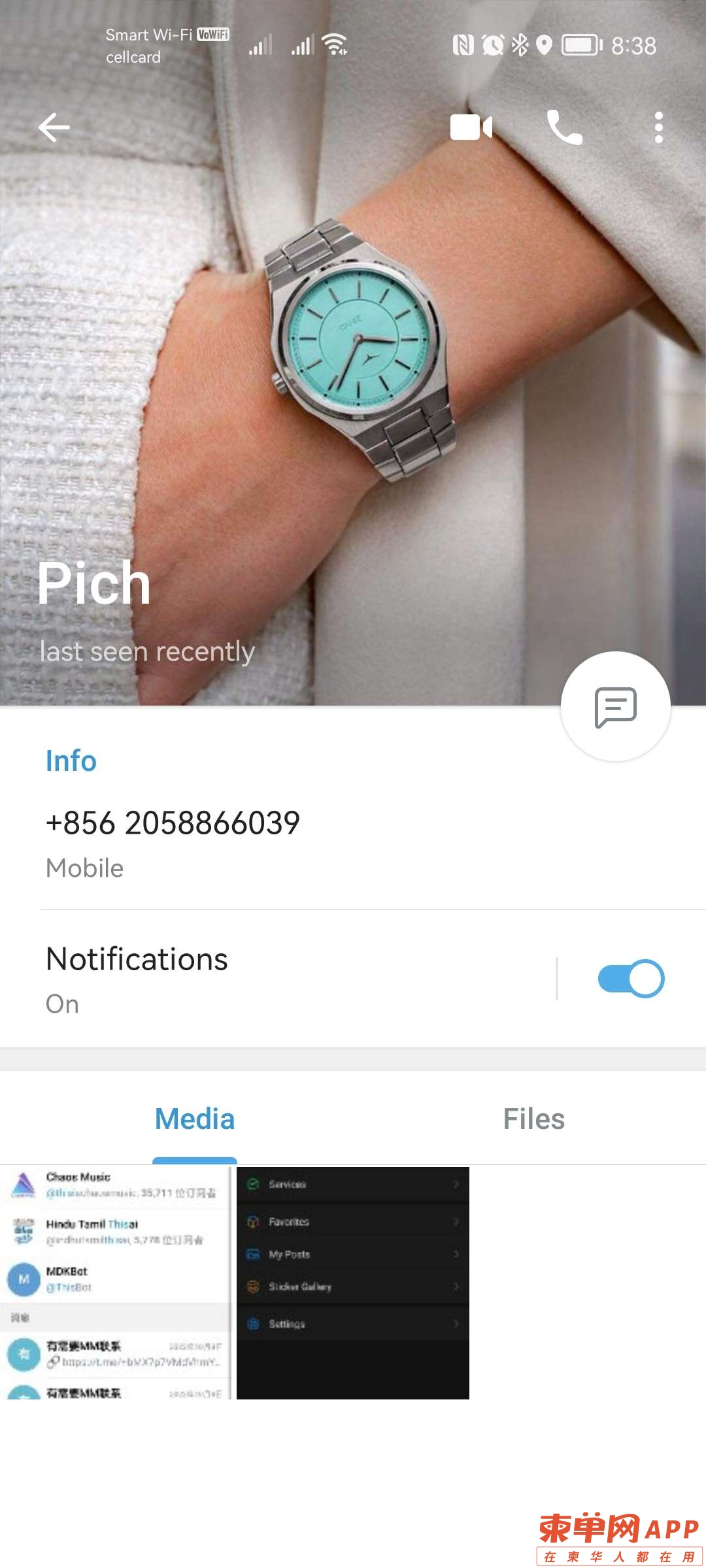706x1568 pixels.
Task: Switch to the Media tab
Action: [195, 1119]
